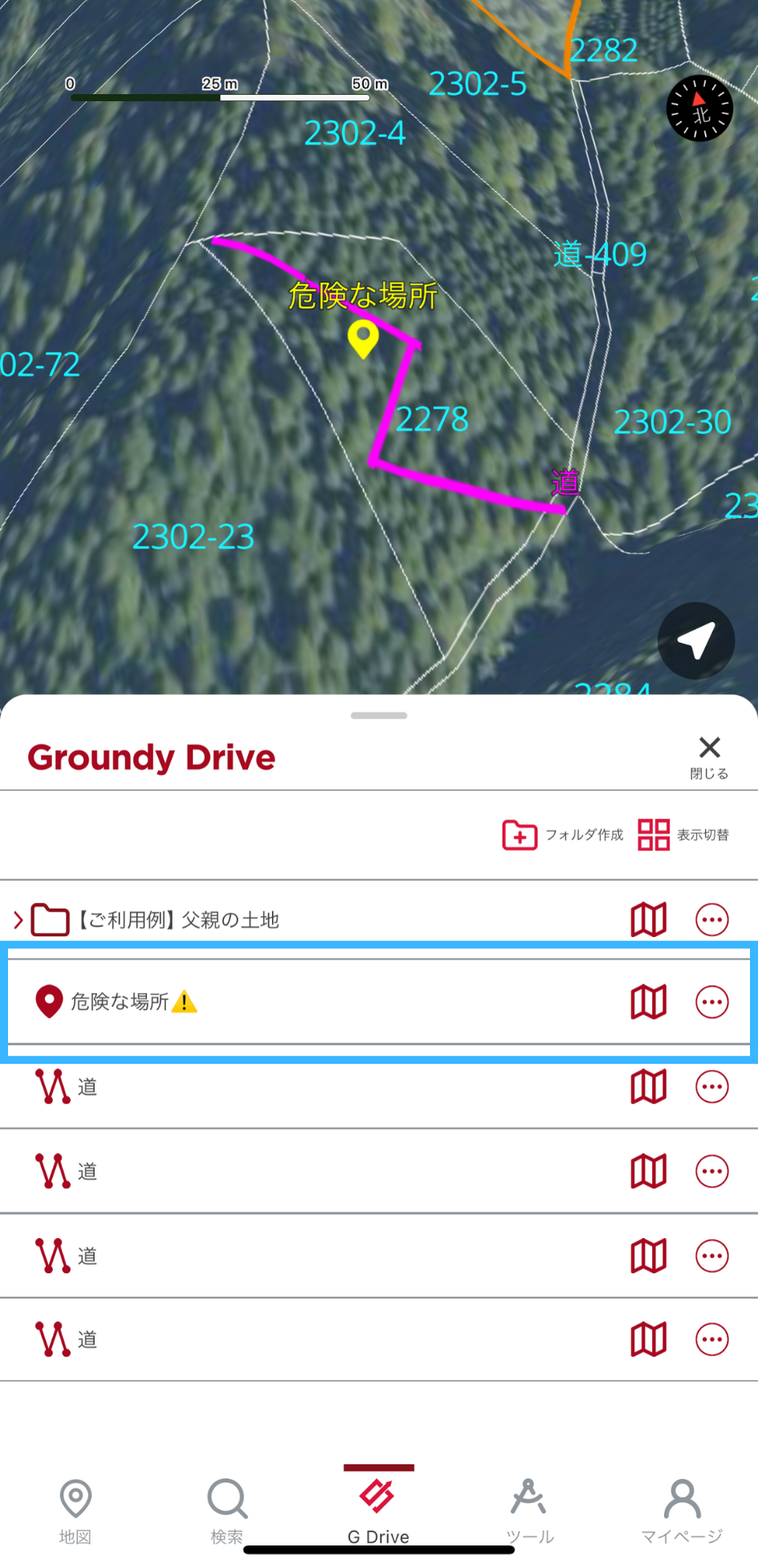Image resolution: width=758 pixels, height=1568 pixels.
Task: Switch to the マイページ tab
Action: [682, 1510]
